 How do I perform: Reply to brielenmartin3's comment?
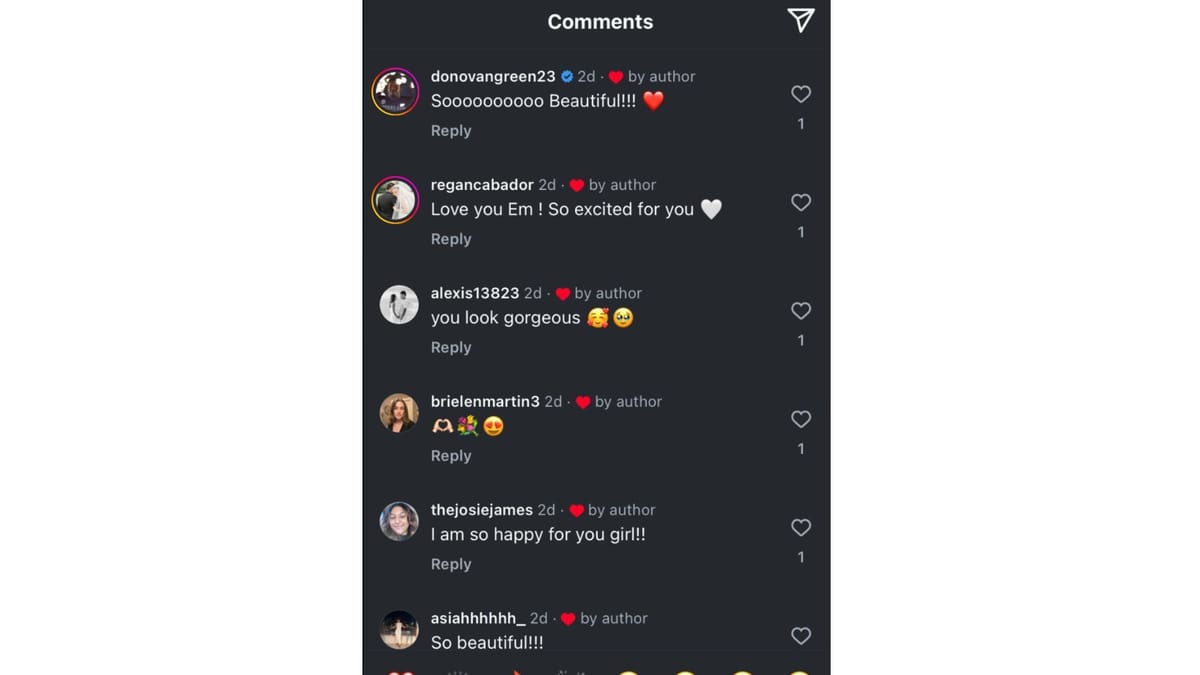(x=450, y=456)
